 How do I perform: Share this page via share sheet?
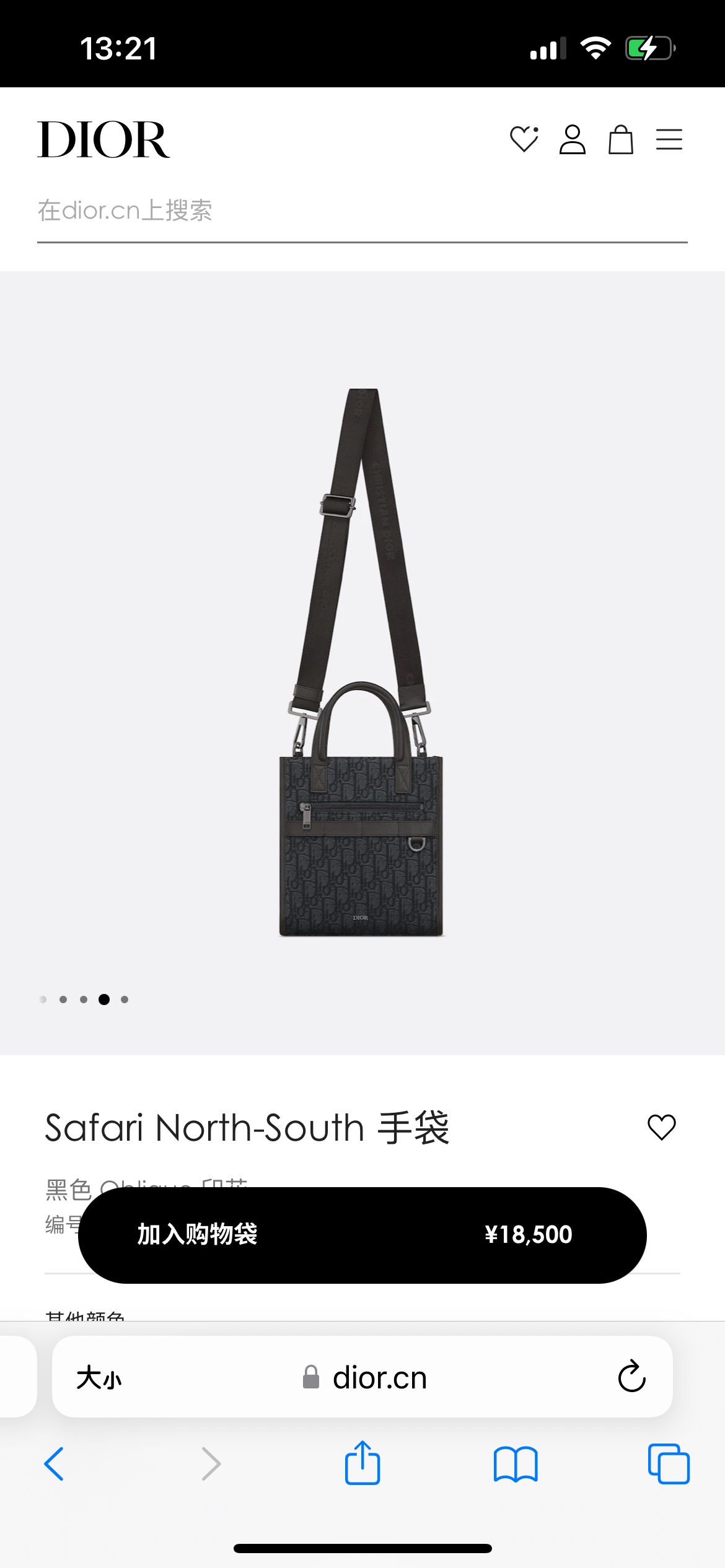[x=362, y=1463]
